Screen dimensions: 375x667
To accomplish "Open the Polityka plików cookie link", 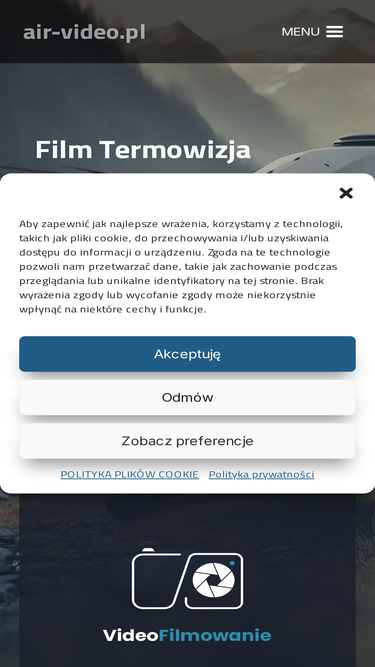I will (129, 474).
